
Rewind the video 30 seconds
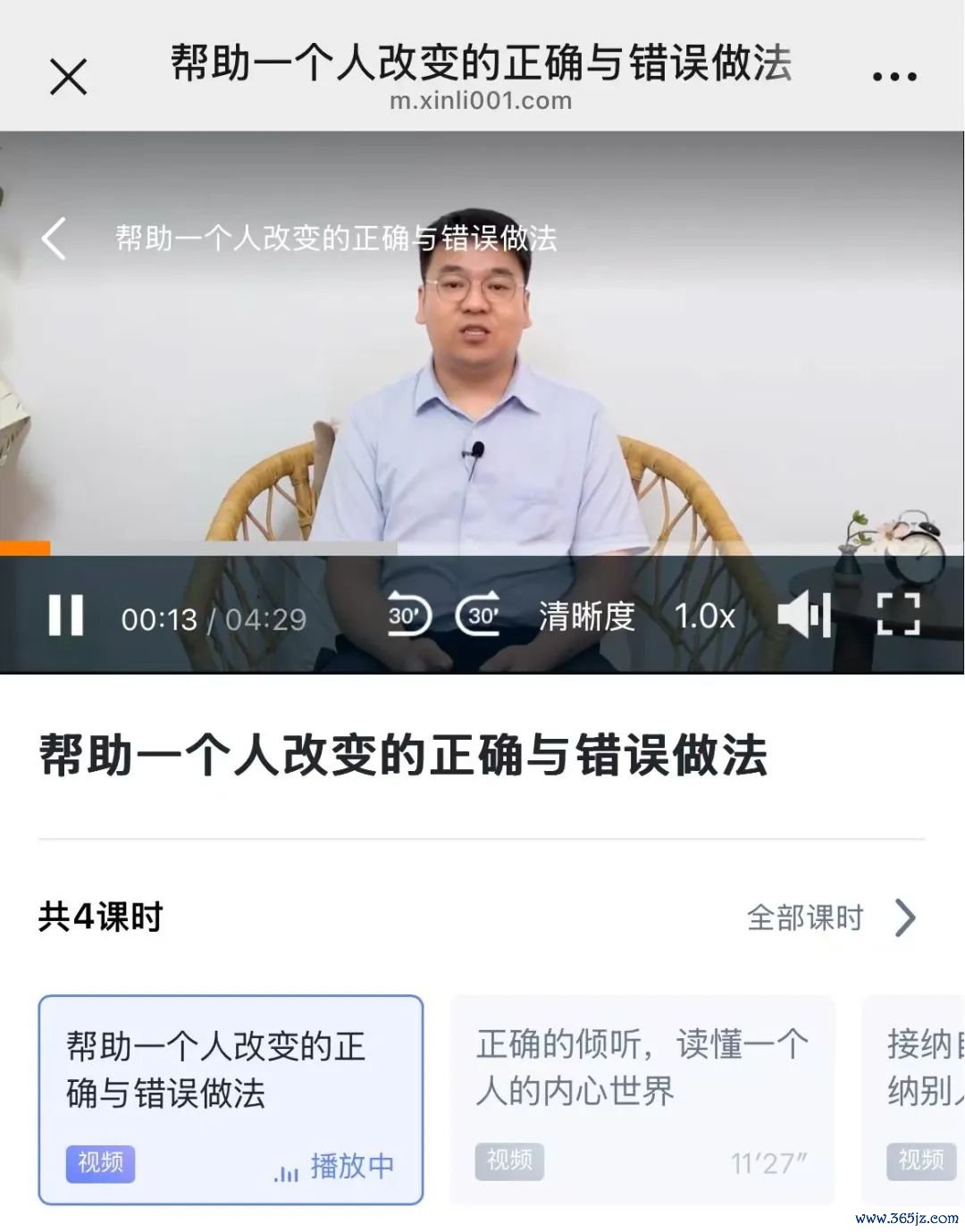tap(408, 616)
